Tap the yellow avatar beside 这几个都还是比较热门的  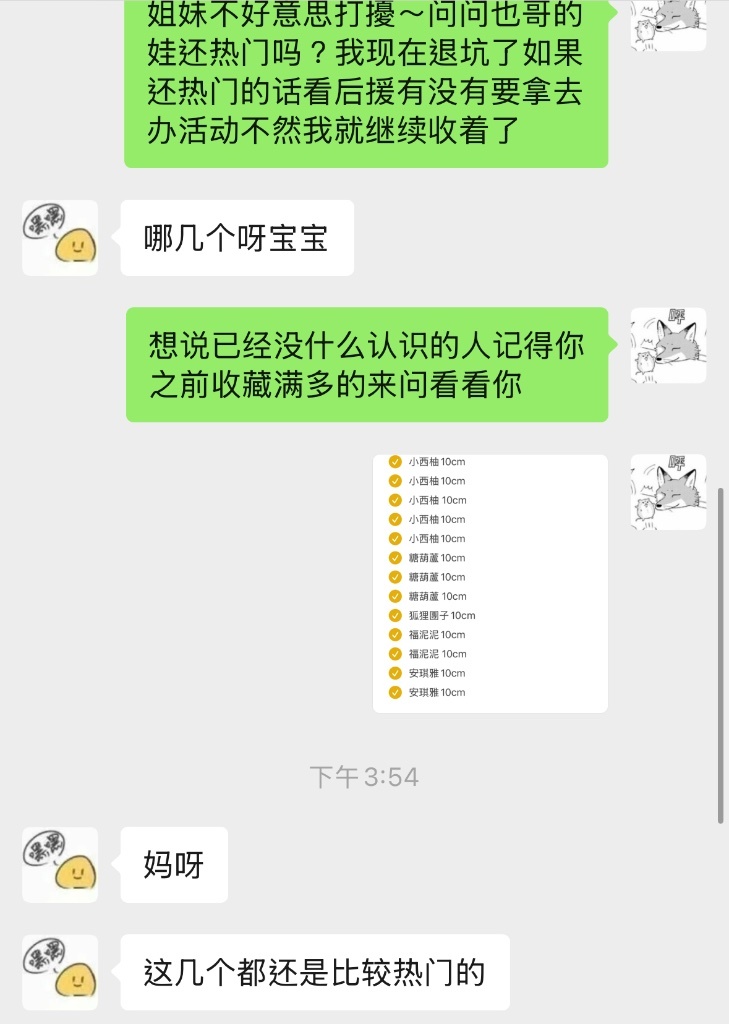pyautogui.click(x=60, y=972)
